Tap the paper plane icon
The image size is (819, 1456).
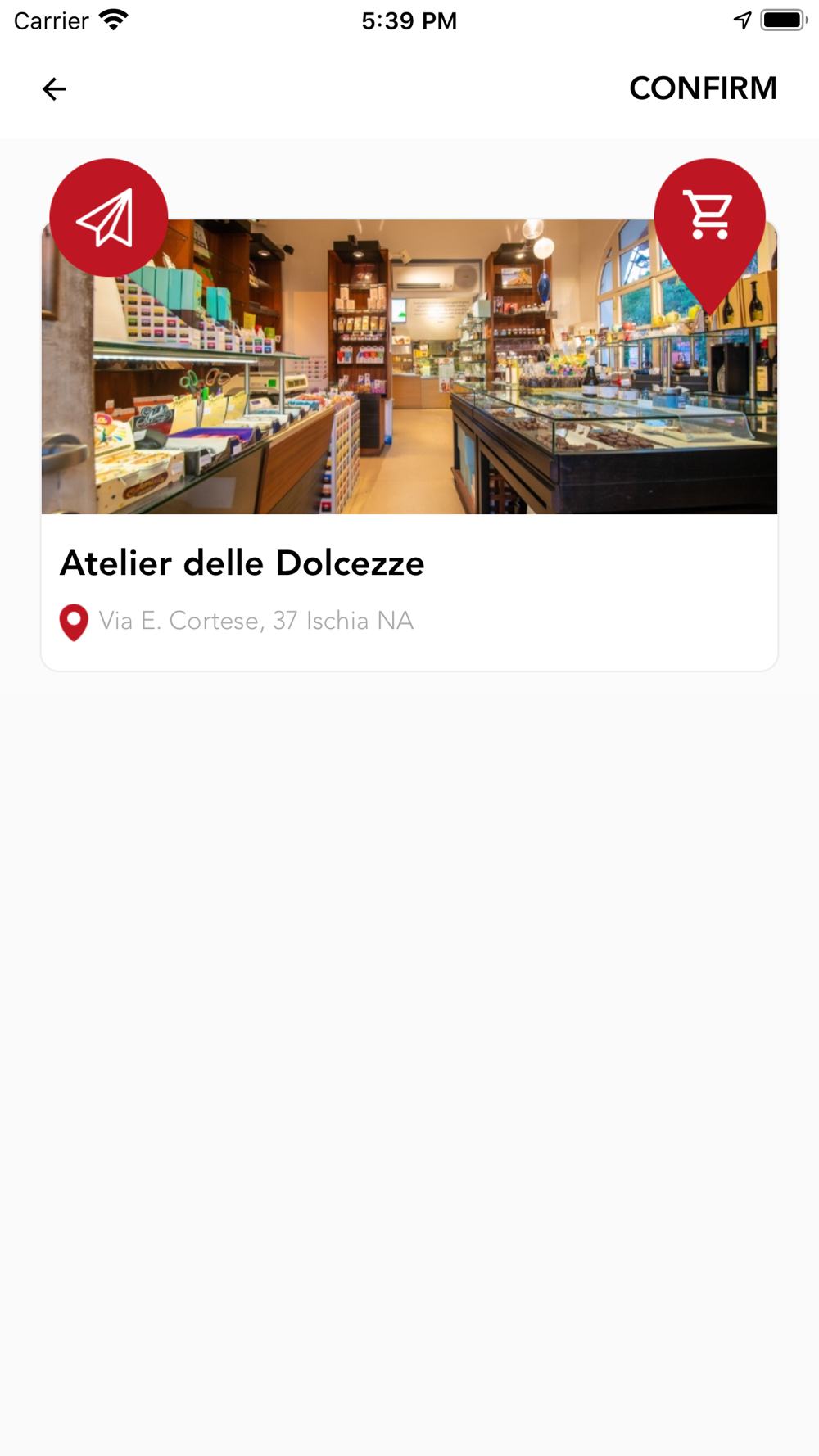109,217
